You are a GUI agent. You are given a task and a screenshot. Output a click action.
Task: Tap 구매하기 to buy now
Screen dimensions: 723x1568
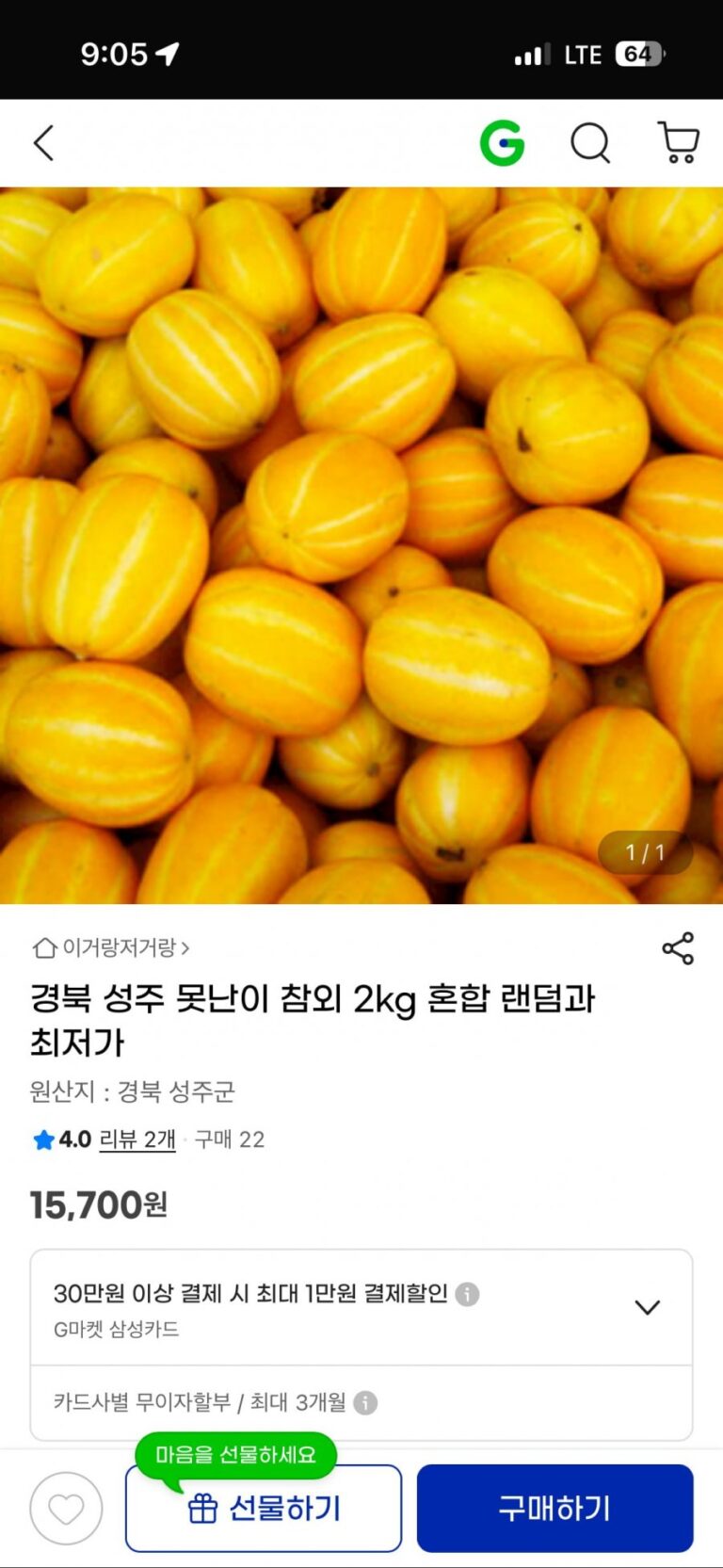(x=554, y=1509)
